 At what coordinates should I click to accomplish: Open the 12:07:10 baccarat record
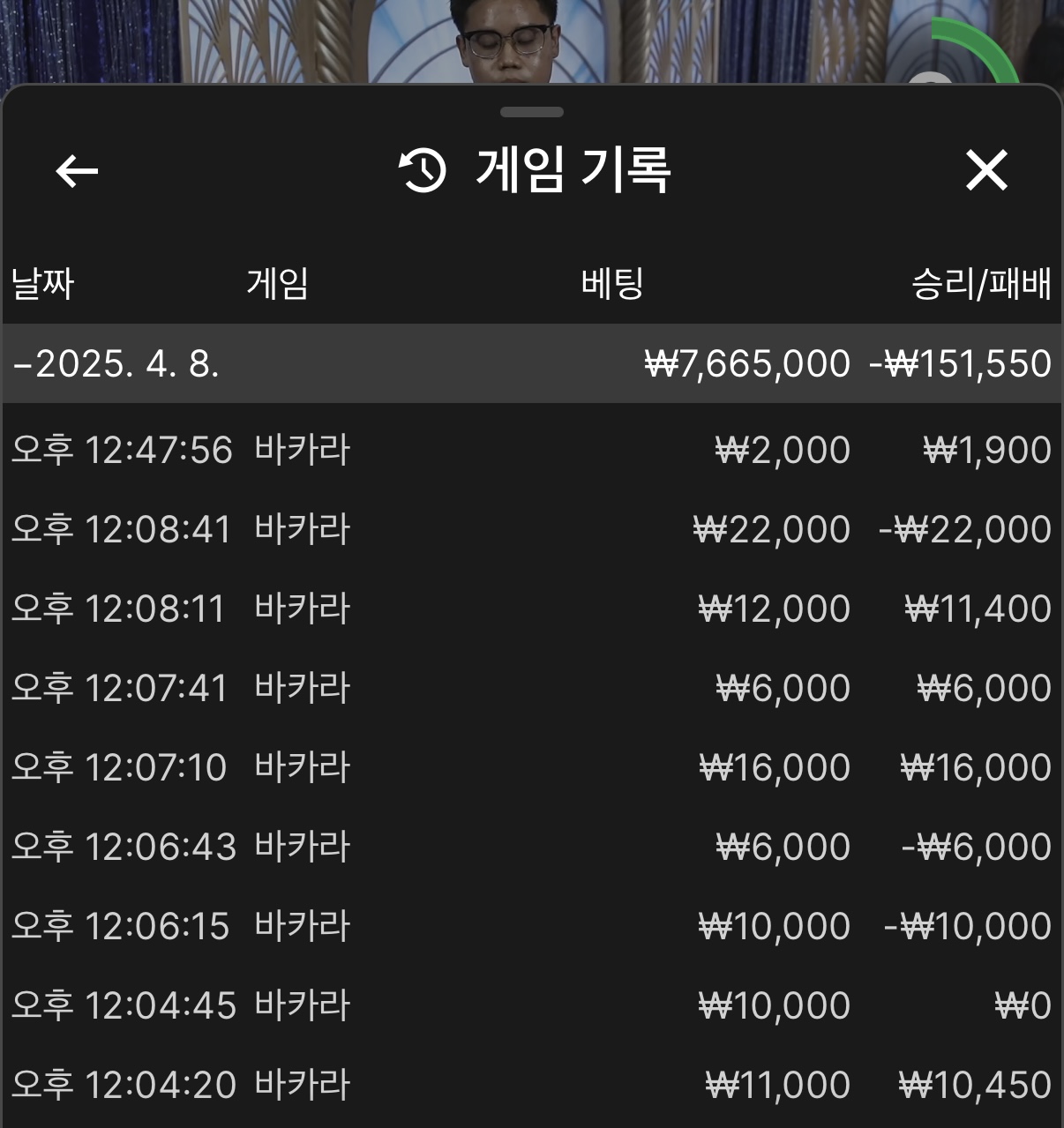pyautogui.click(x=531, y=768)
